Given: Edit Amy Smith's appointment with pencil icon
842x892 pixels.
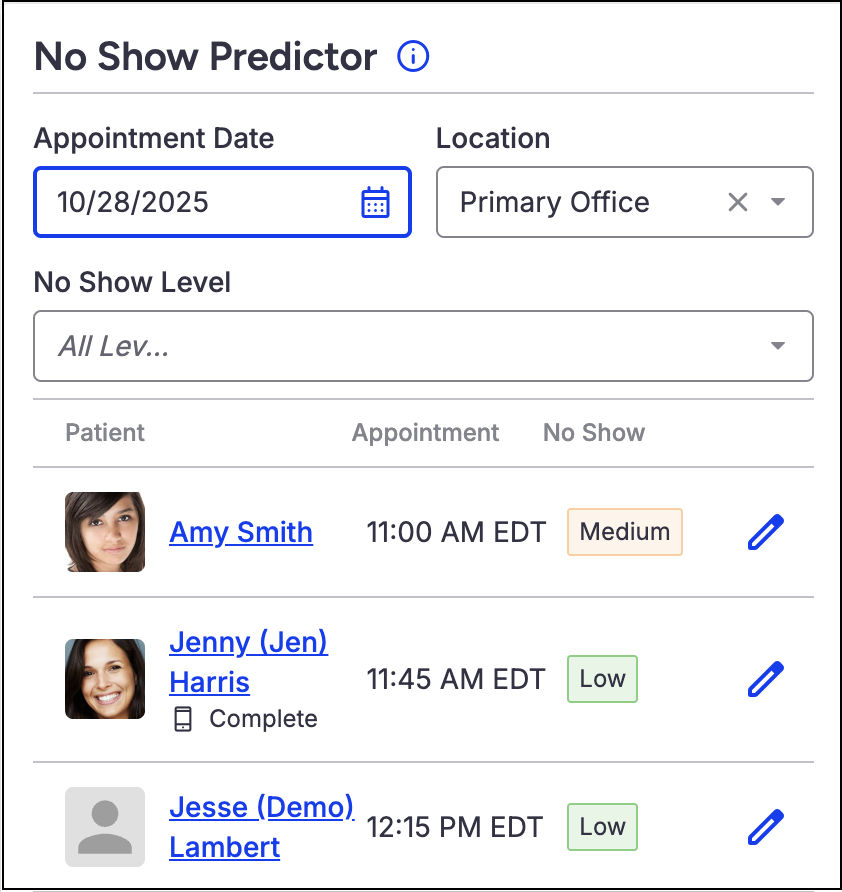Looking at the screenshot, I should coord(766,532).
